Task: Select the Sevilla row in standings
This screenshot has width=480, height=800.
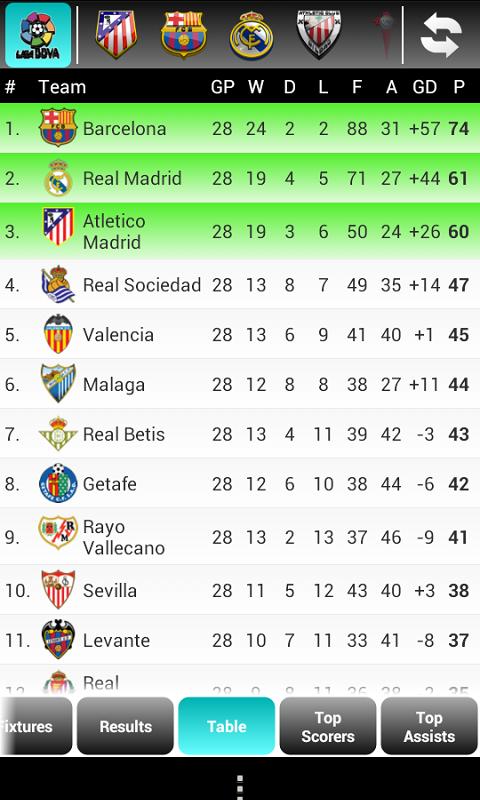Action: point(240,590)
